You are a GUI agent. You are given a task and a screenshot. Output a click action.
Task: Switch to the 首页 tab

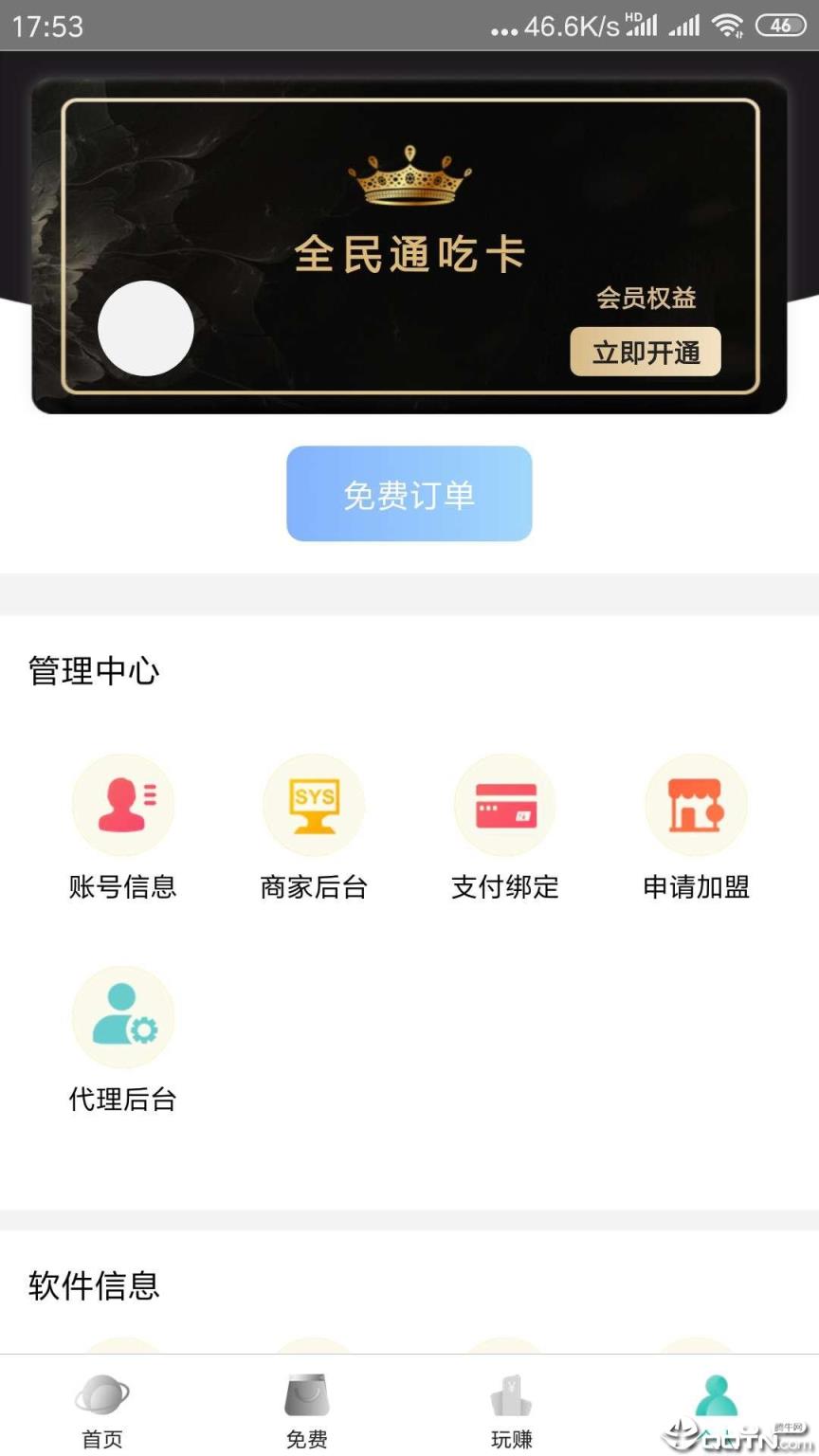coord(101,1412)
